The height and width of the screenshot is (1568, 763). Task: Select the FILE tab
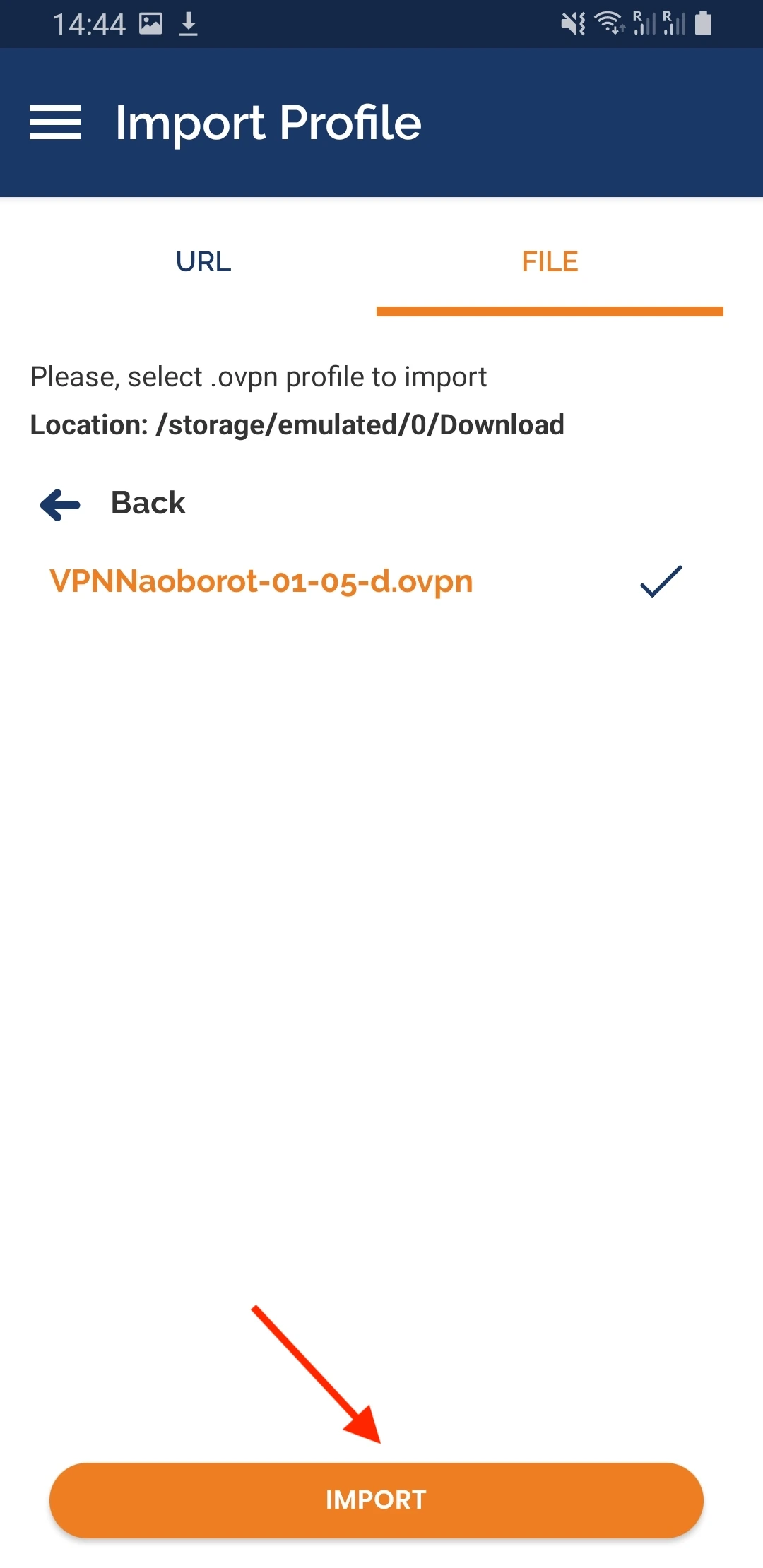550,262
